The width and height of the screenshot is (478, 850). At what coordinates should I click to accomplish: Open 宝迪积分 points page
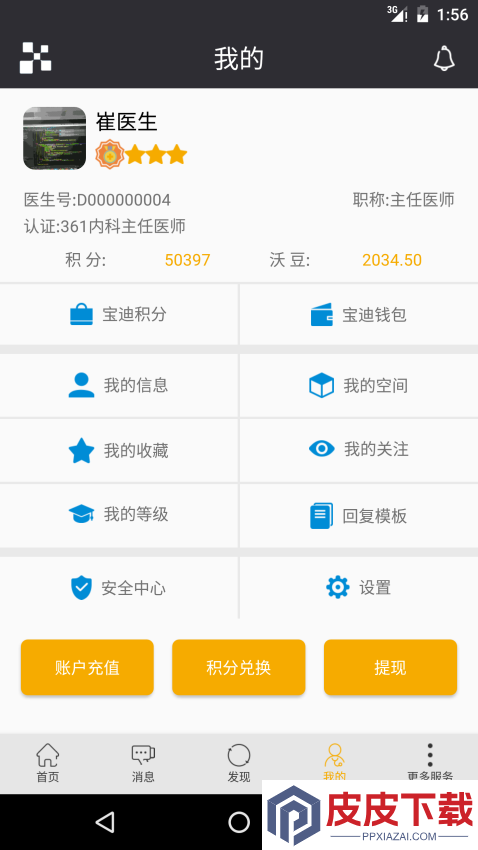coord(119,314)
